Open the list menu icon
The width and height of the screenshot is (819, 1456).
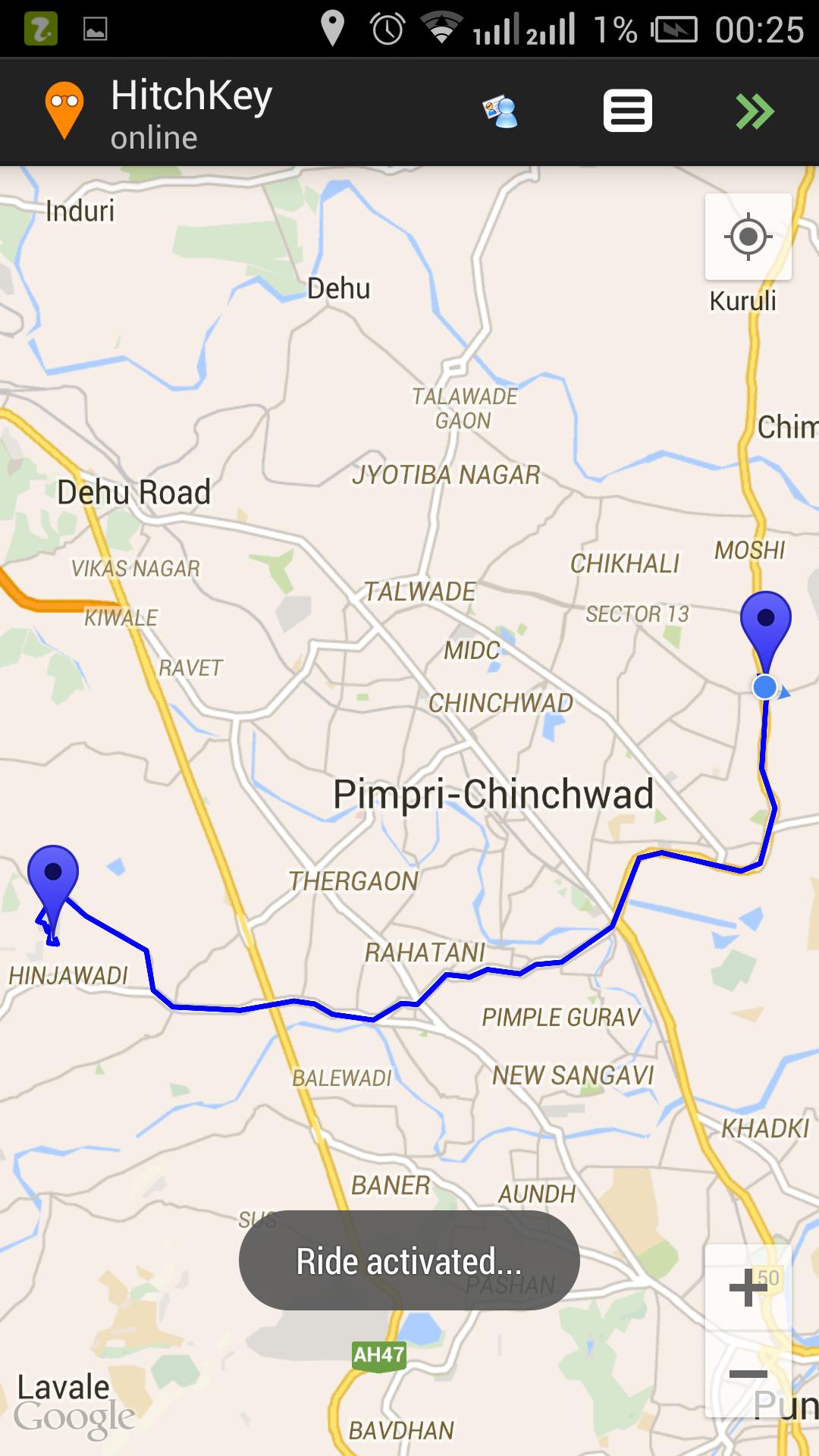click(627, 111)
